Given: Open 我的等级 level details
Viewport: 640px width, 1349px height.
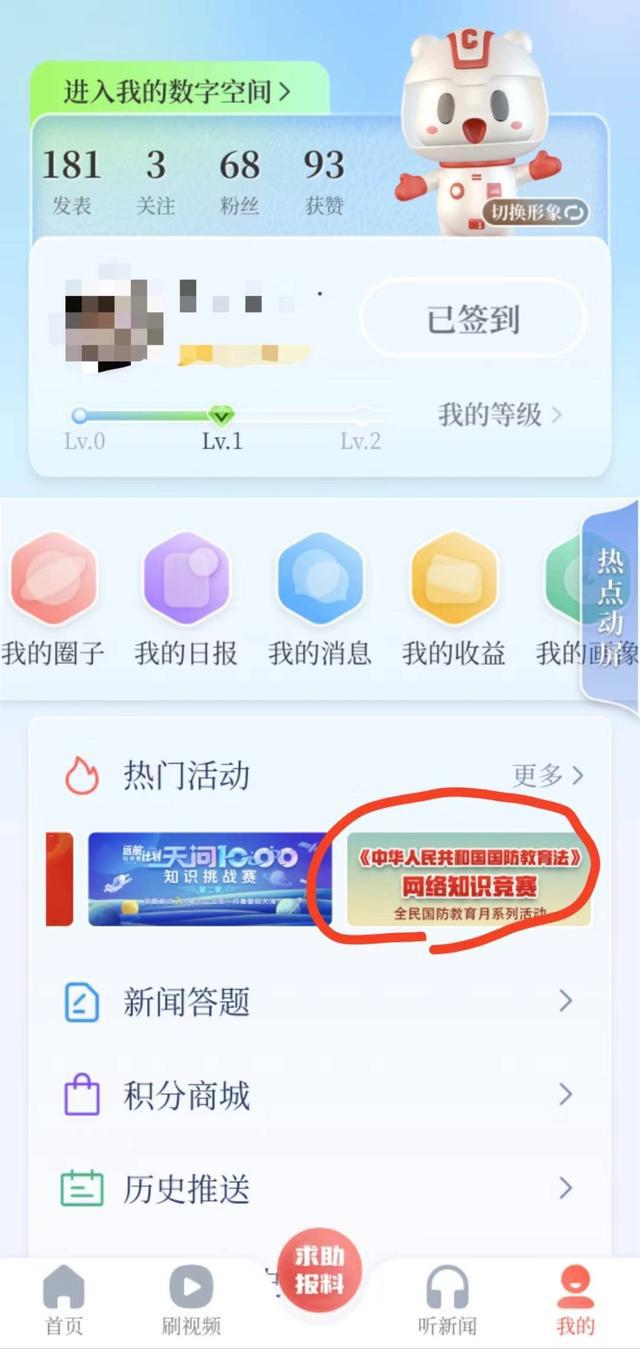Looking at the screenshot, I should point(499,414).
